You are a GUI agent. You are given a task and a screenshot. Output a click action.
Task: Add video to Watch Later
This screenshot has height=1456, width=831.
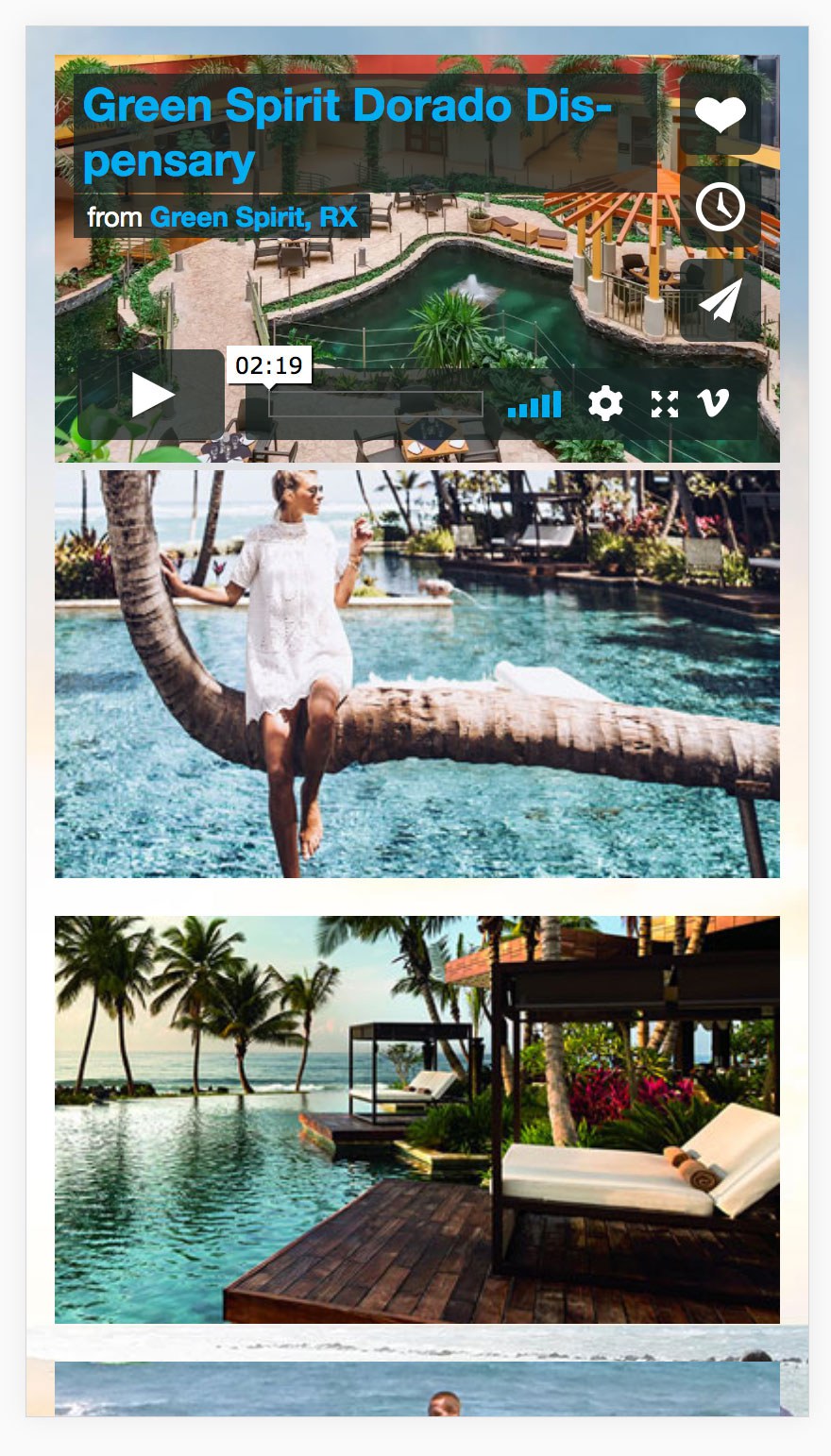click(x=720, y=207)
